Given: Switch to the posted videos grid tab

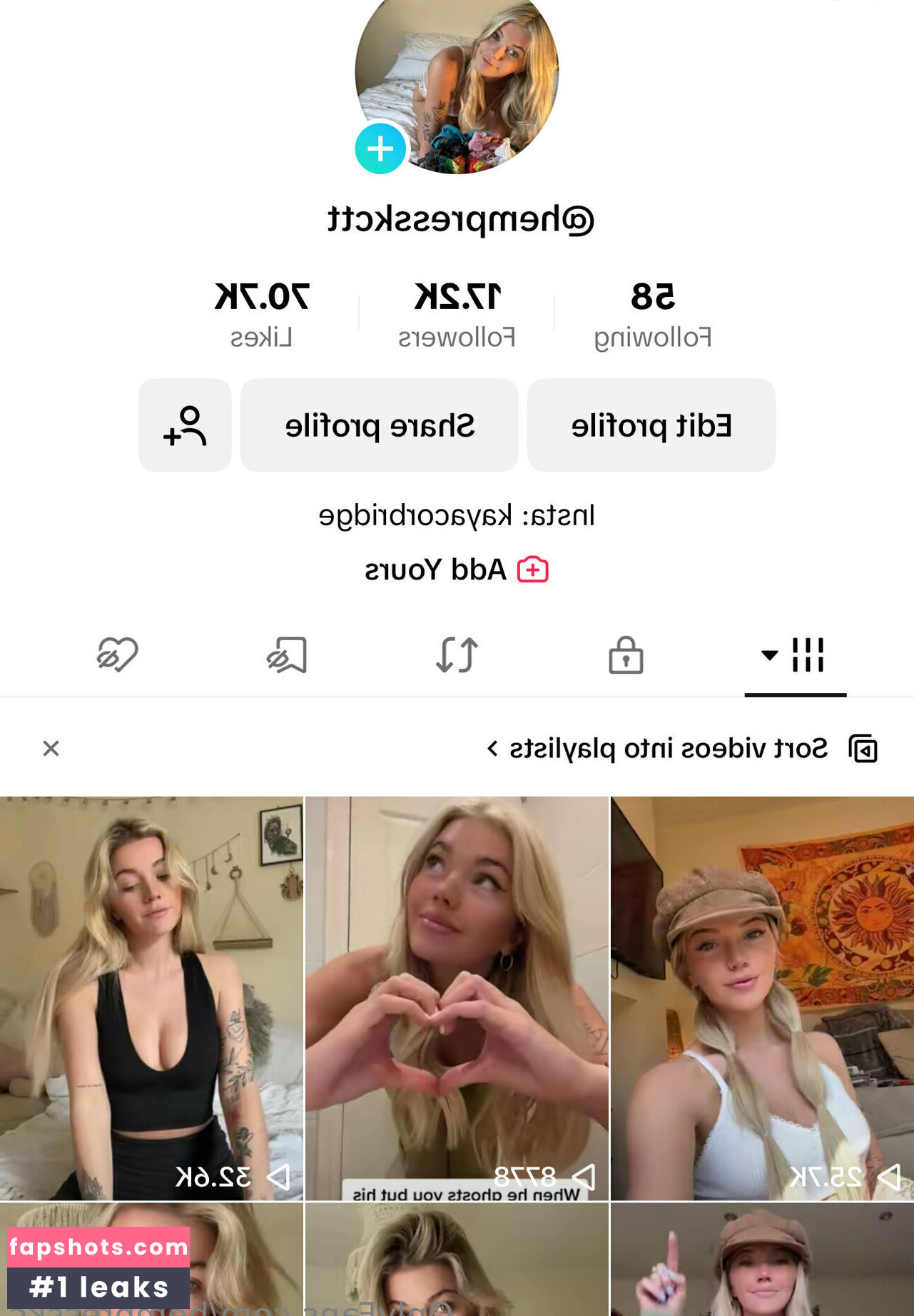Looking at the screenshot, I should [x=795, y=655].
